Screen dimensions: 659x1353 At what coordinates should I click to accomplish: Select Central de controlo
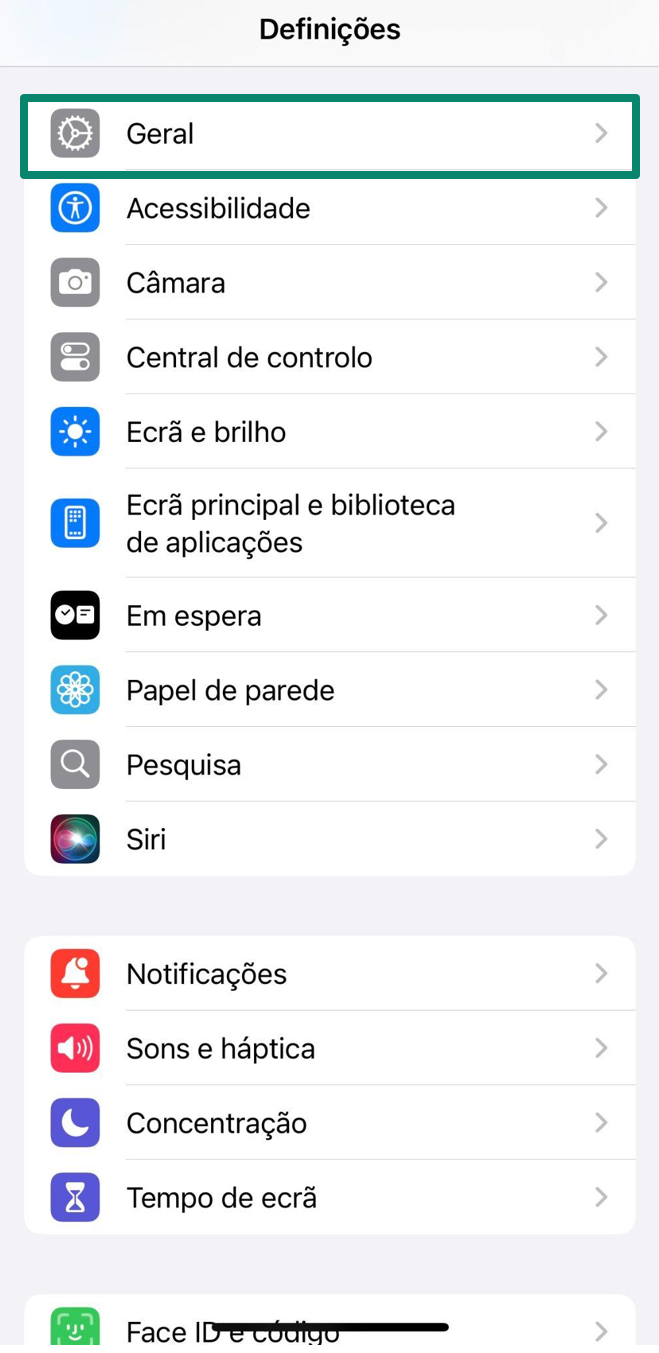(329, 357)
